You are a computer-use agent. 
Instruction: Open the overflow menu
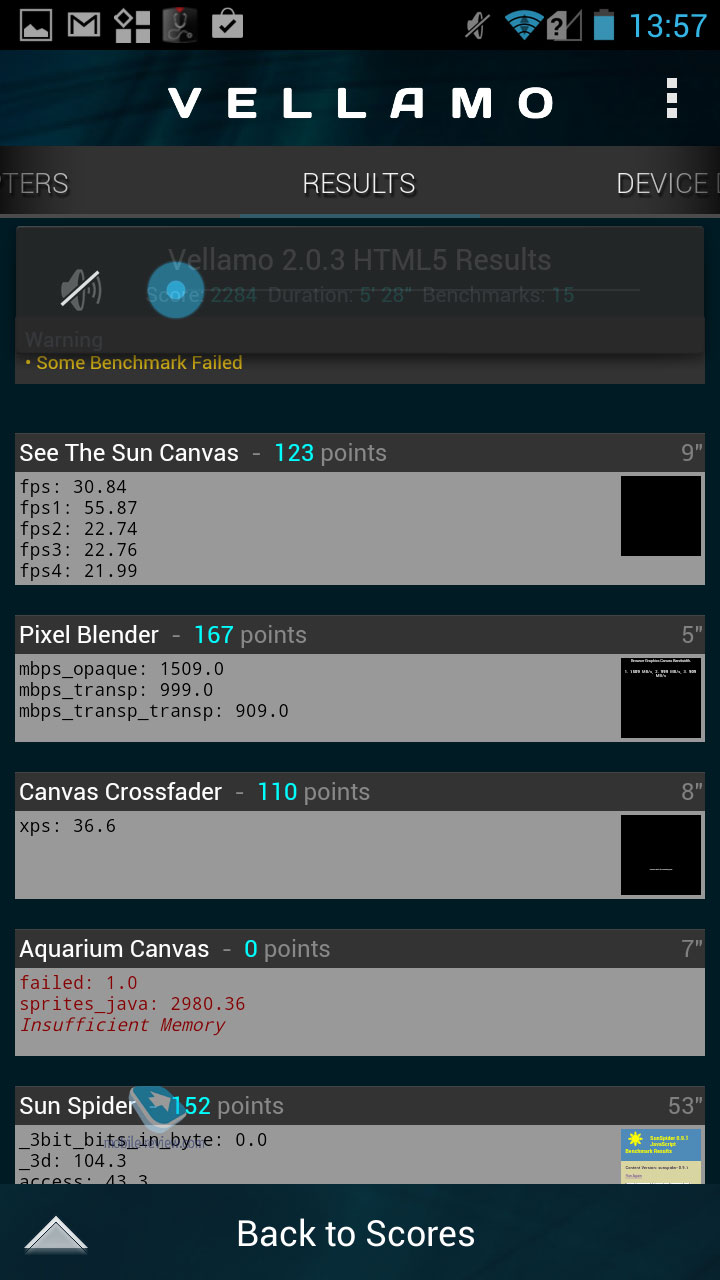click(x=672, y=99)
